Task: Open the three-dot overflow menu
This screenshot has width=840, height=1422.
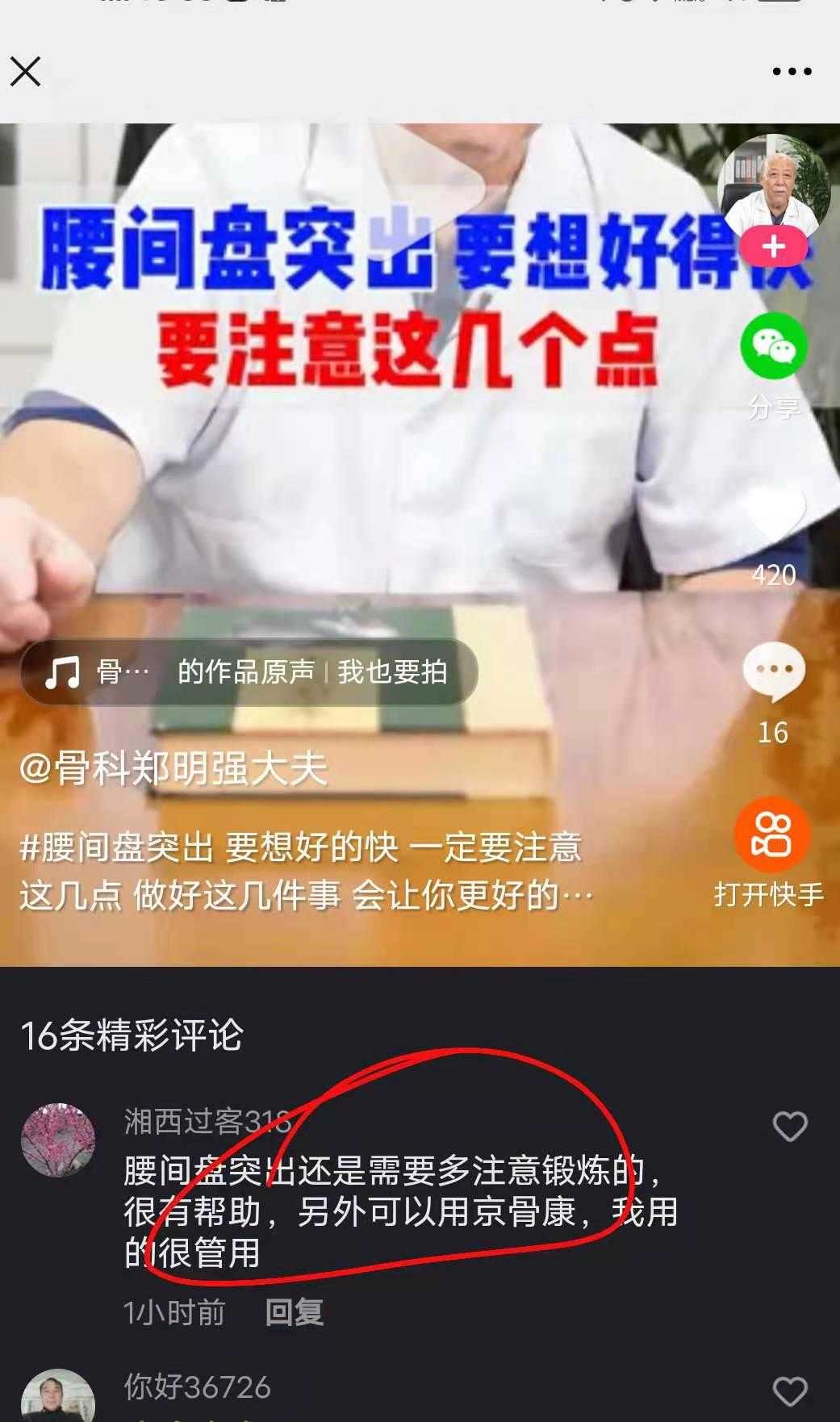Action: pos(791,71)
